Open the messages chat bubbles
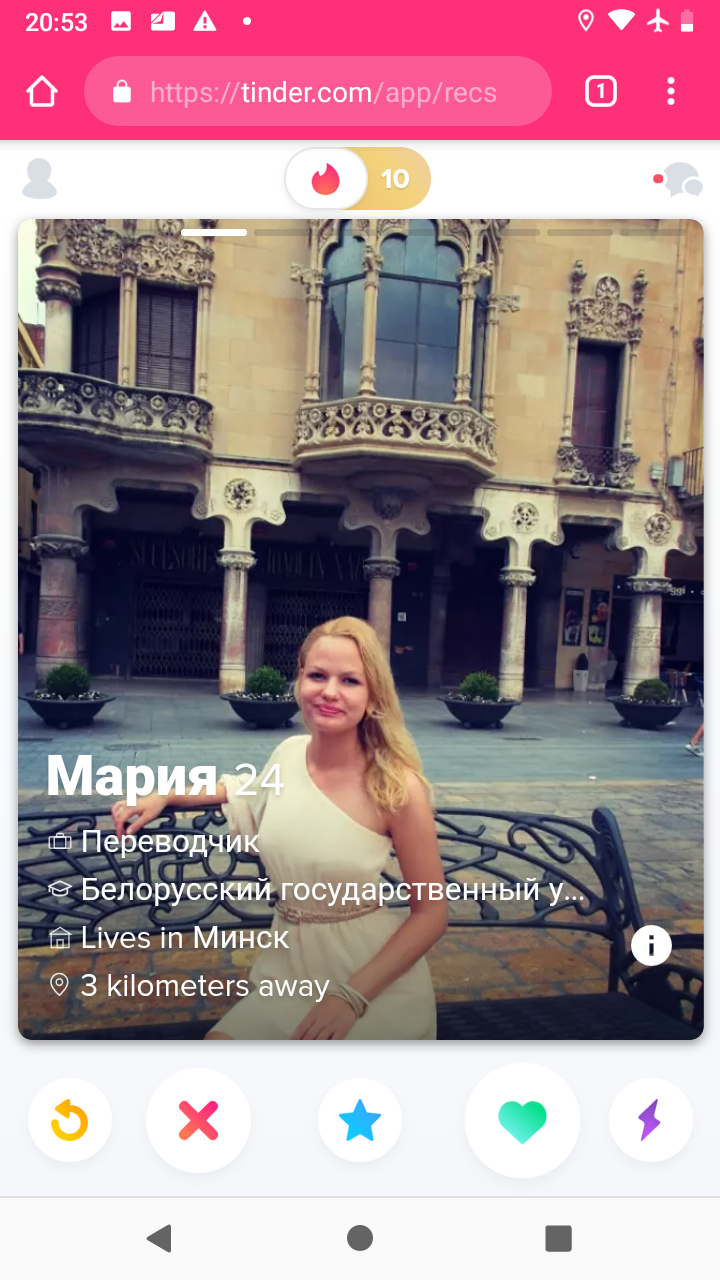Screen dimensions: 720x1280 [682, 180]
